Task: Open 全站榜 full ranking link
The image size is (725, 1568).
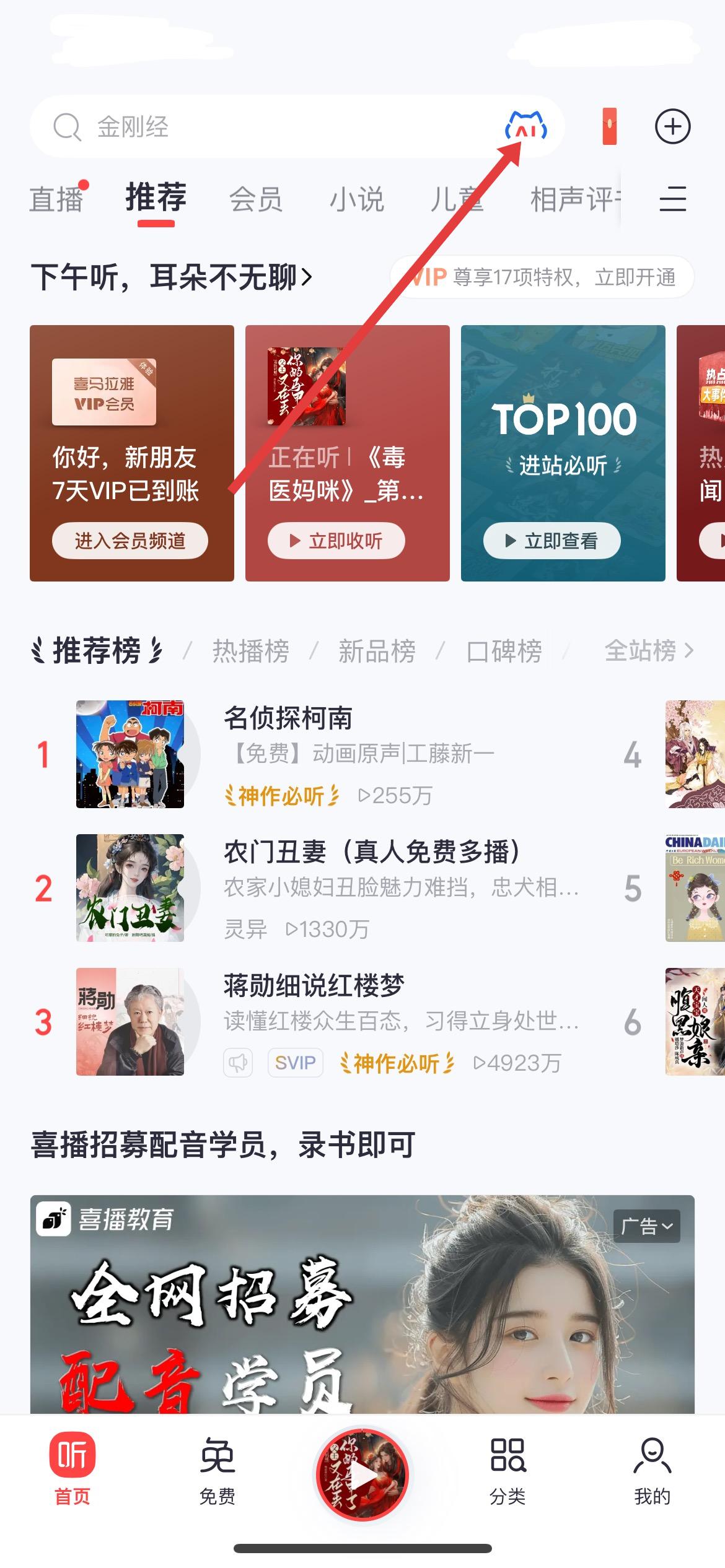Action: pos(648,651)
